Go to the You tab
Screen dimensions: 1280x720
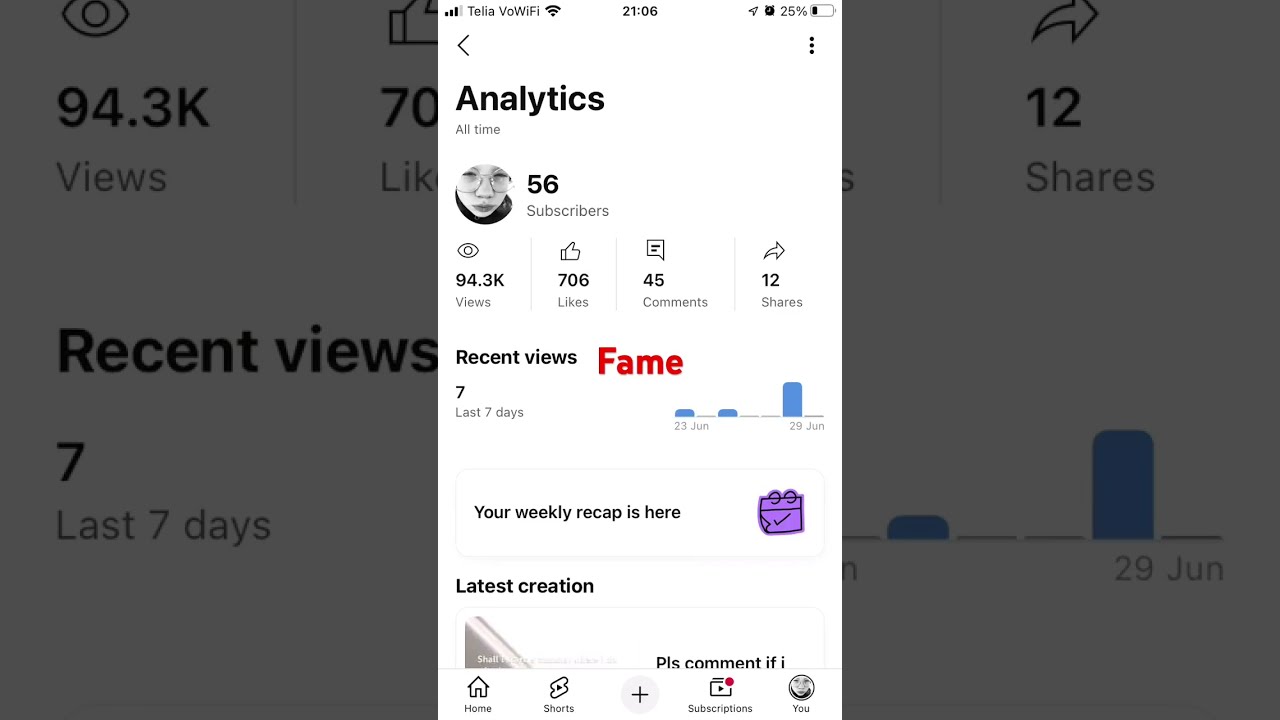(801, 694)
